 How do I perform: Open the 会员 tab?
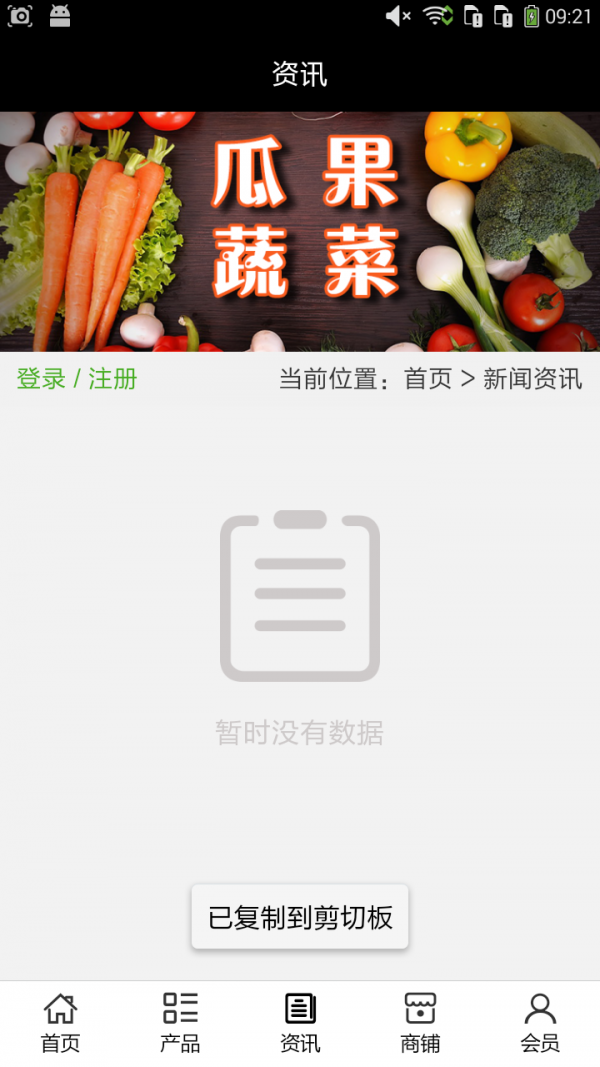point(540,1022)
